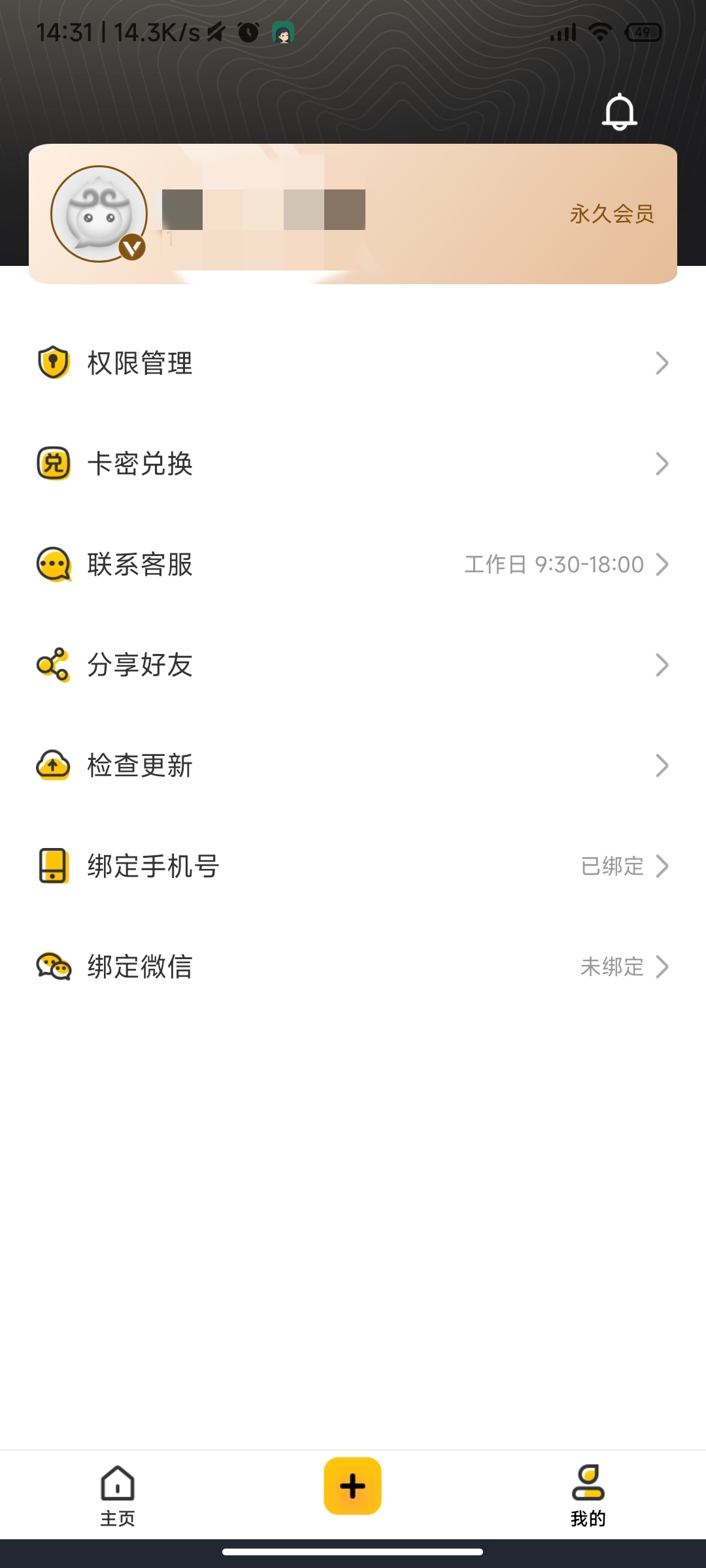The image size is (706, 1568).
Task: Tap 未绑定 next to 绑定微信
Action: pyautogui.click(x=612, y=967)
